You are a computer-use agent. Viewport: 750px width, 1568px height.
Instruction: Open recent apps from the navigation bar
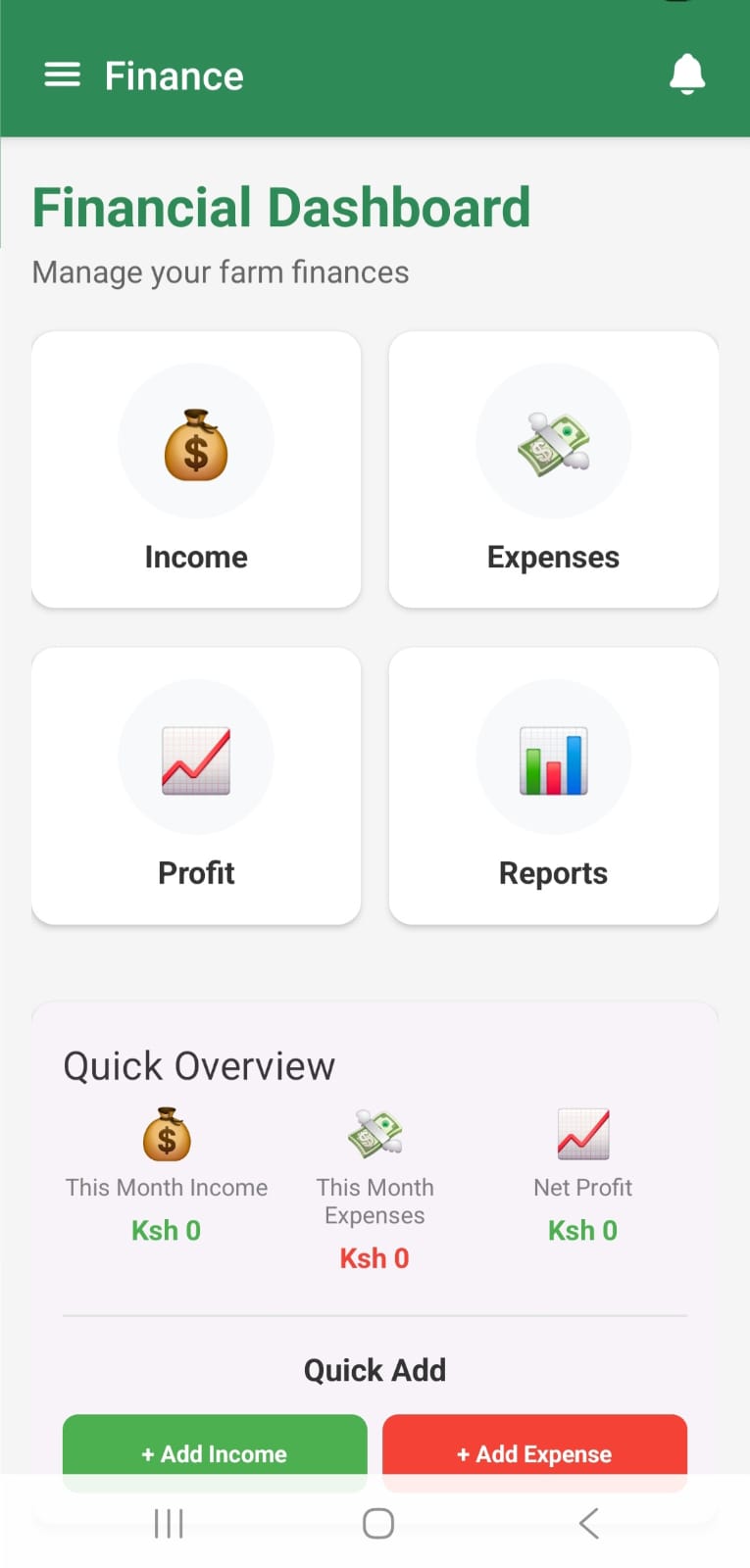point(168,1523)
